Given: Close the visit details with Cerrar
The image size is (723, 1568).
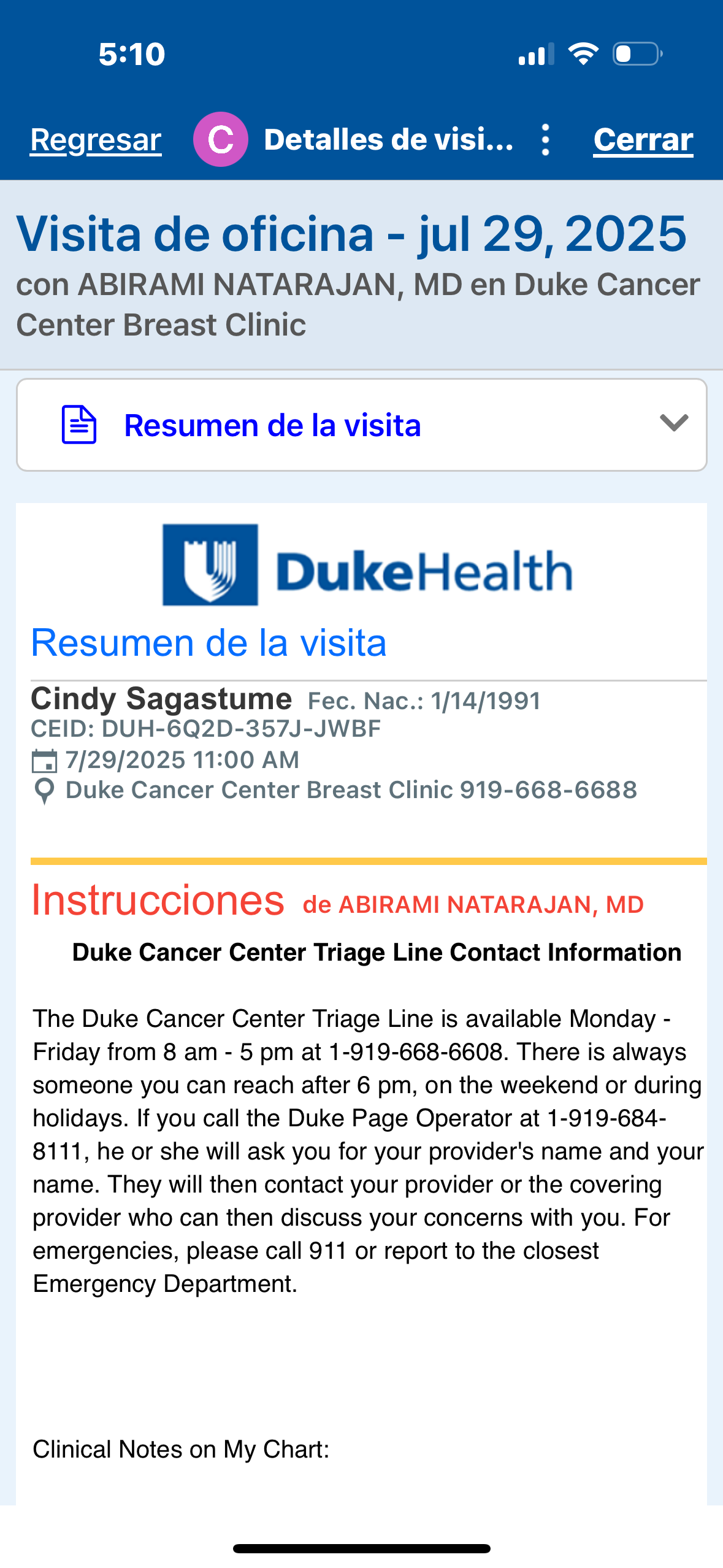Looking at the screenshot, I should coord(643,140).
